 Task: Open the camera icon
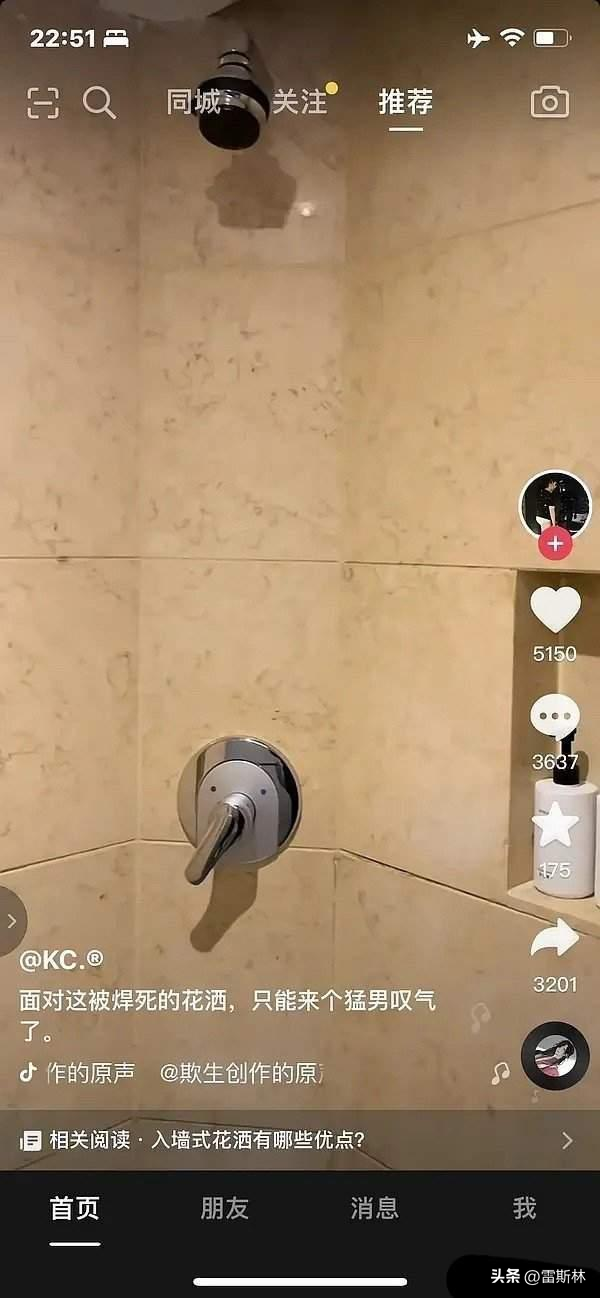tap(549, 102)
